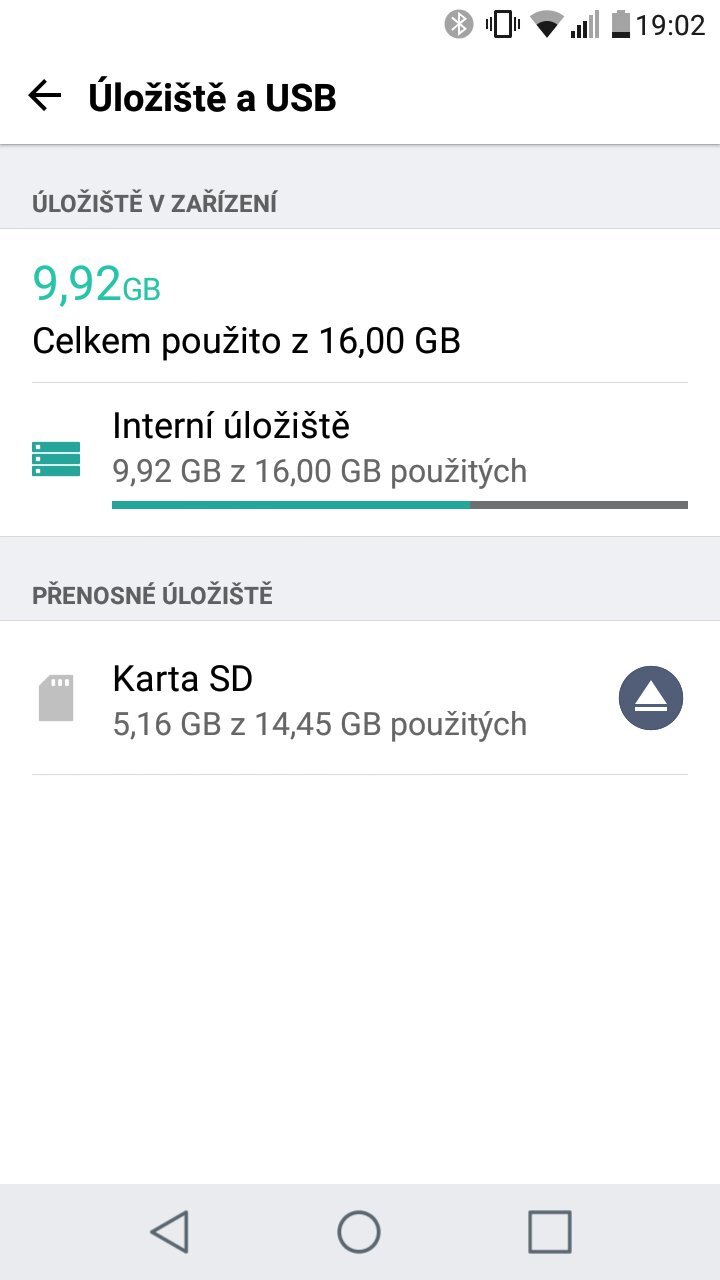Click the Wi-Fi icon in status bar
The image size is (720, 1280).
[546, 22]
